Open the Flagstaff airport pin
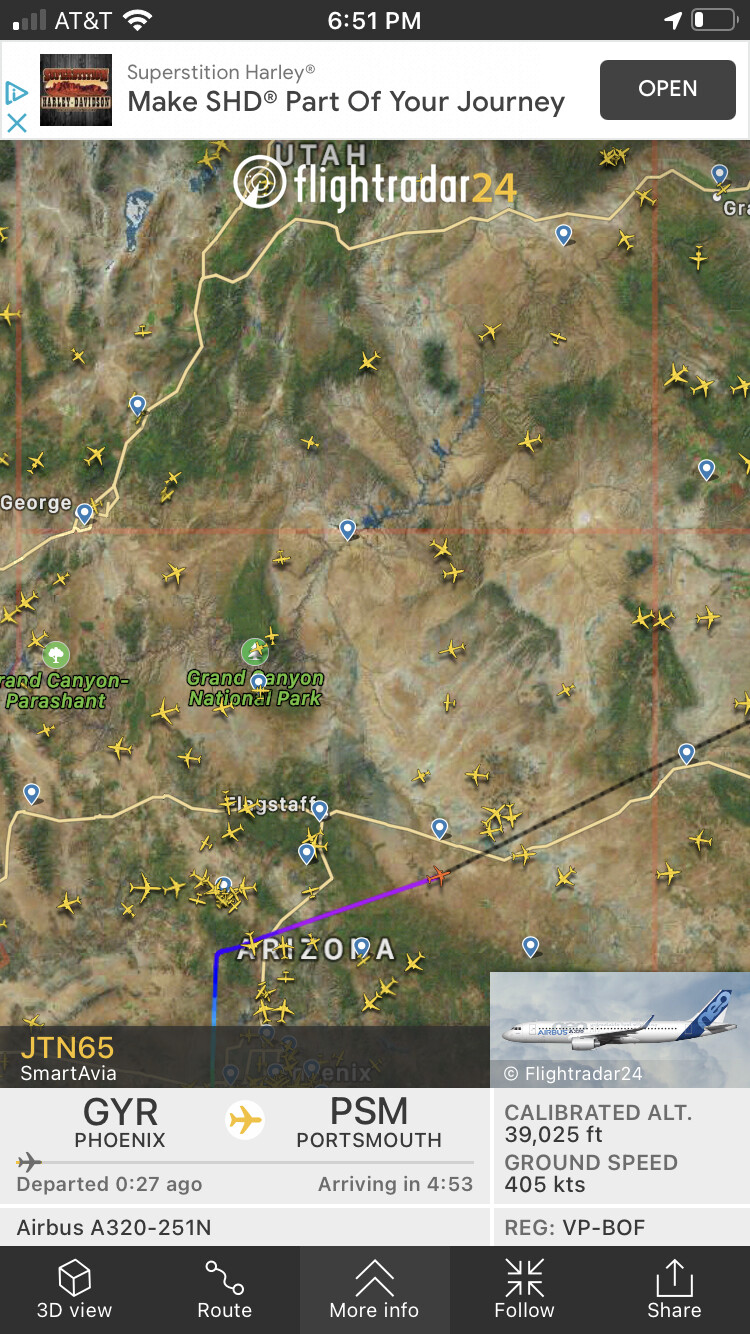 click(319, 809)
